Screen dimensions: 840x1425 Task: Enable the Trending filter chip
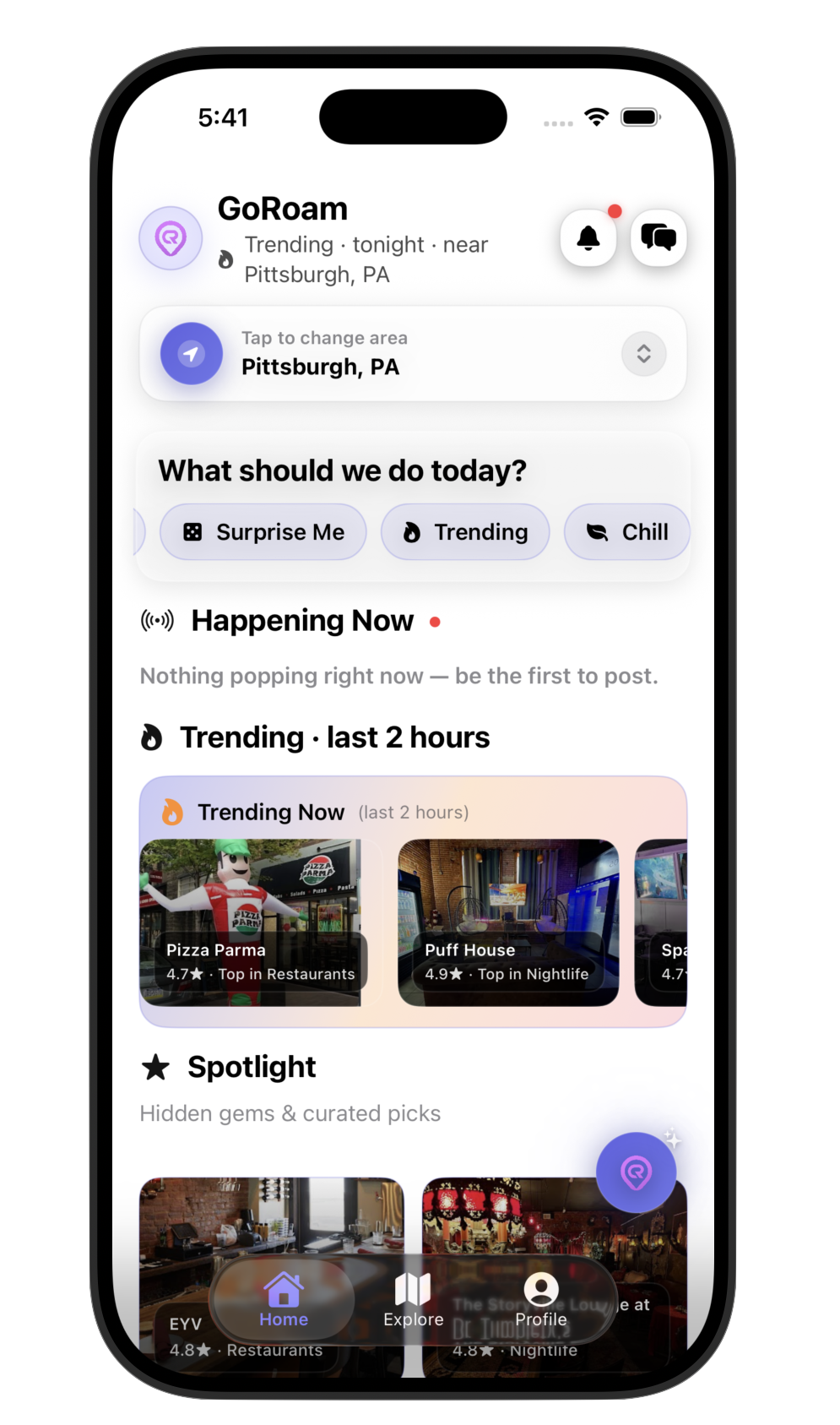coord(465,531)
